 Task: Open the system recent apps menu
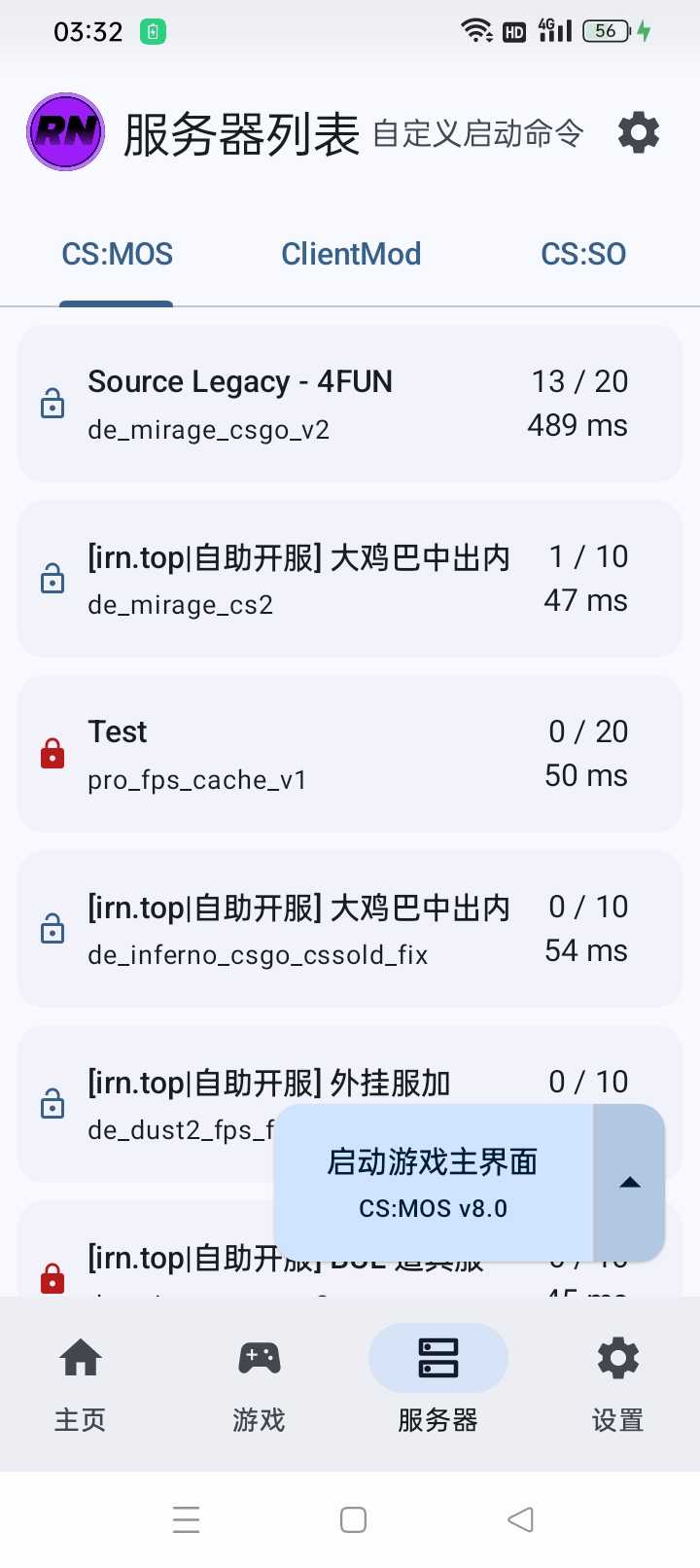[x=186, y=1519]
